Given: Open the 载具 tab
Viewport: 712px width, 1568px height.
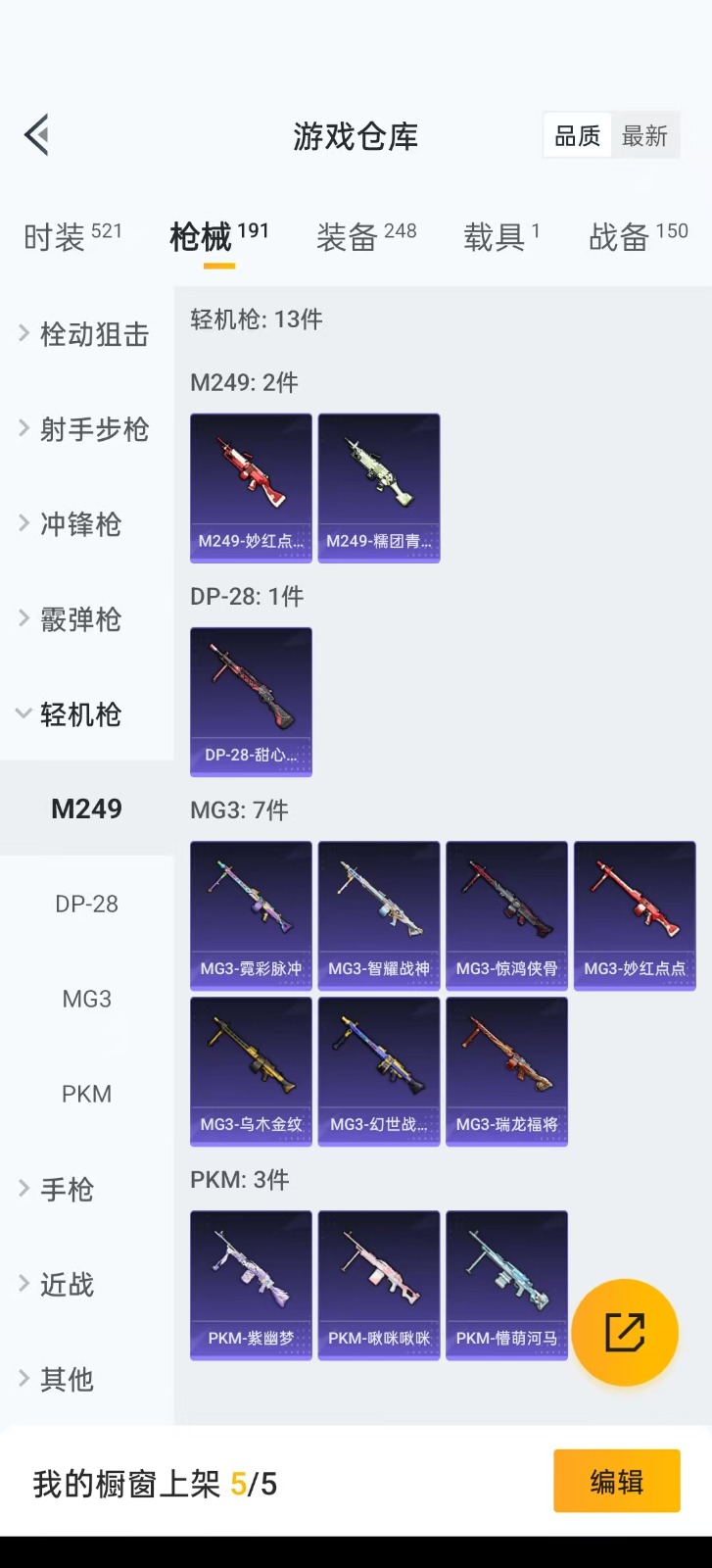Looking at the screenshot, I should [x=500, y=236].
